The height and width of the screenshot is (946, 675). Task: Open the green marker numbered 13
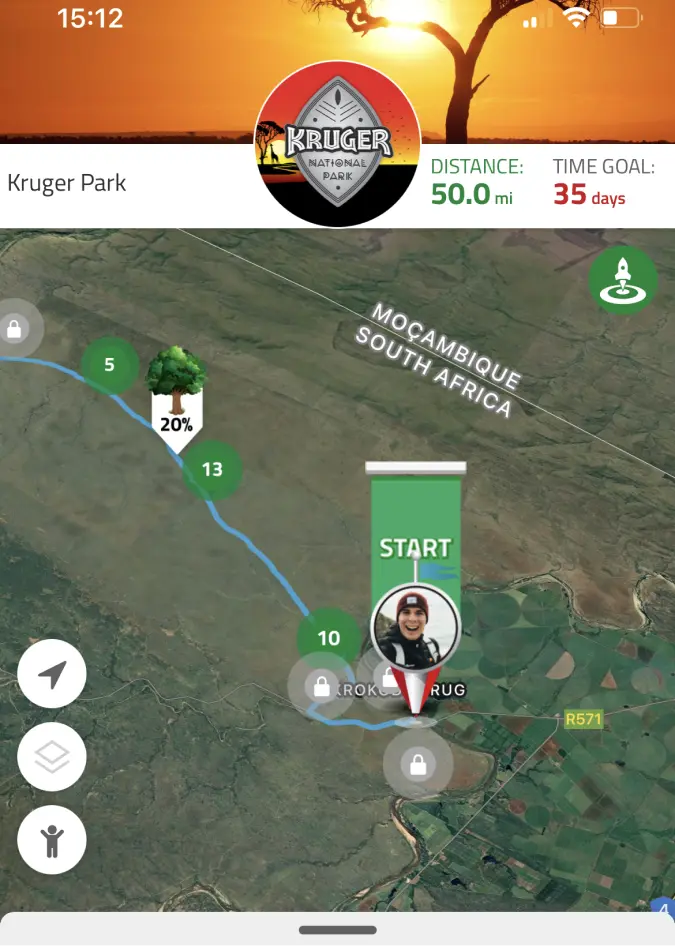point(212,469)
